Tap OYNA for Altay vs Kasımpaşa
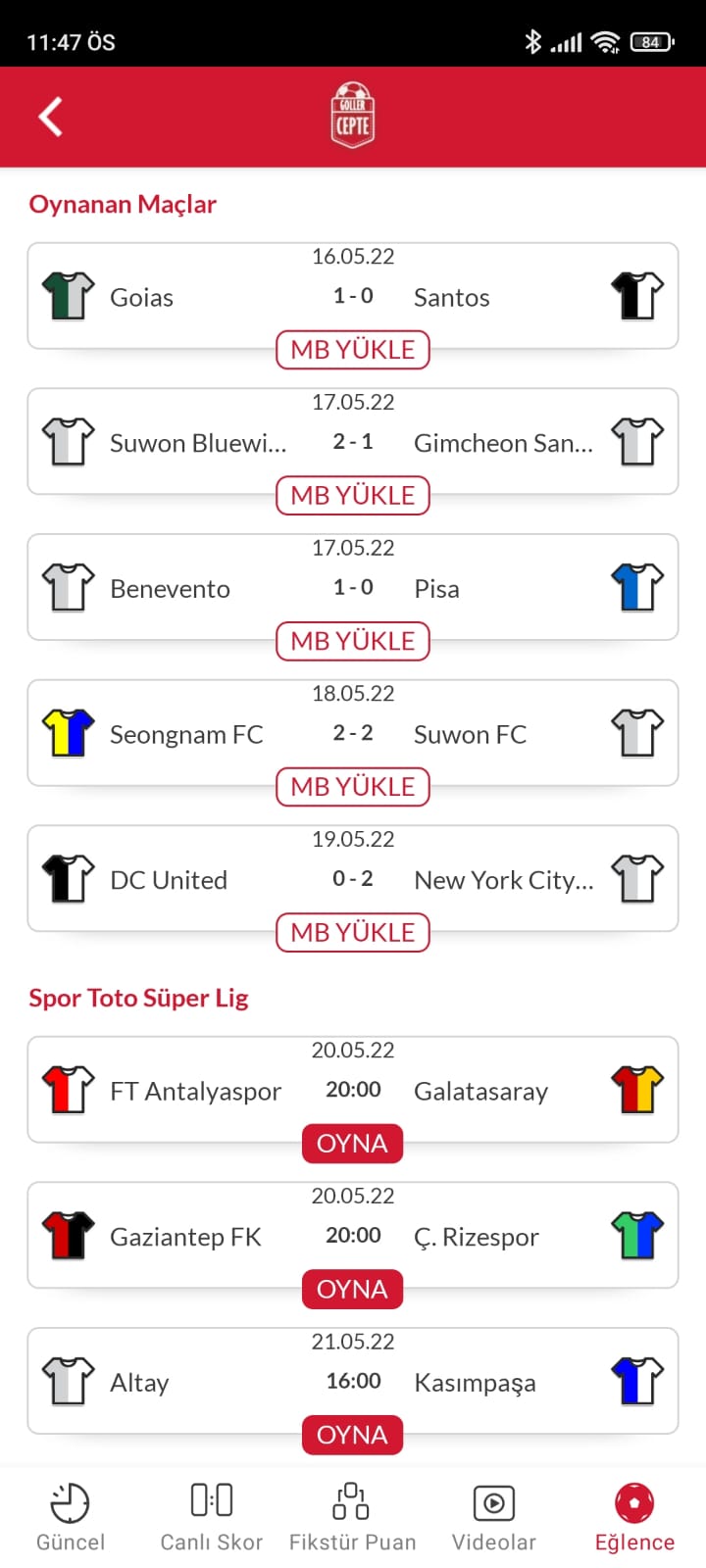This screenshot has height=1568, width=706. 353,1436
